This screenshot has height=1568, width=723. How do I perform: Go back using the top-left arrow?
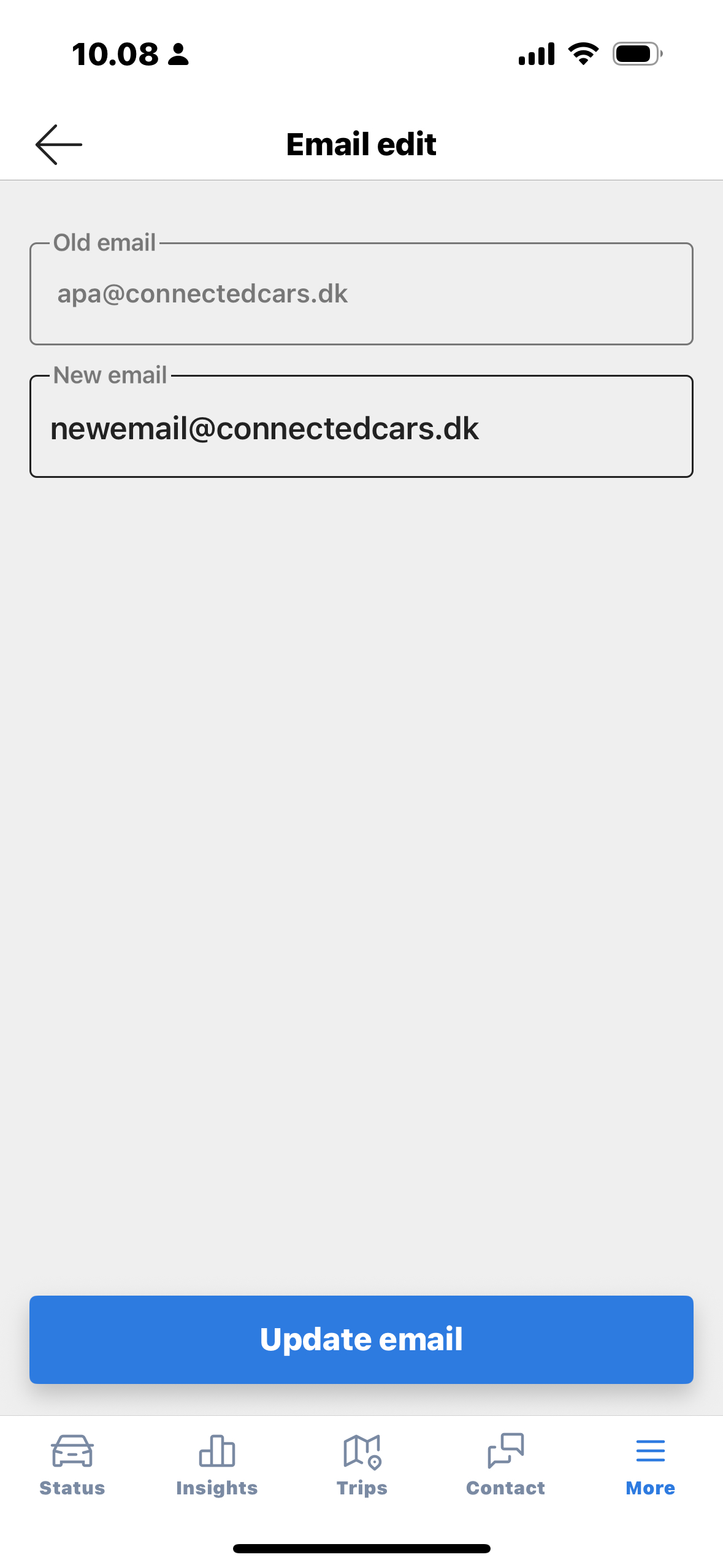tap(59, 145)
